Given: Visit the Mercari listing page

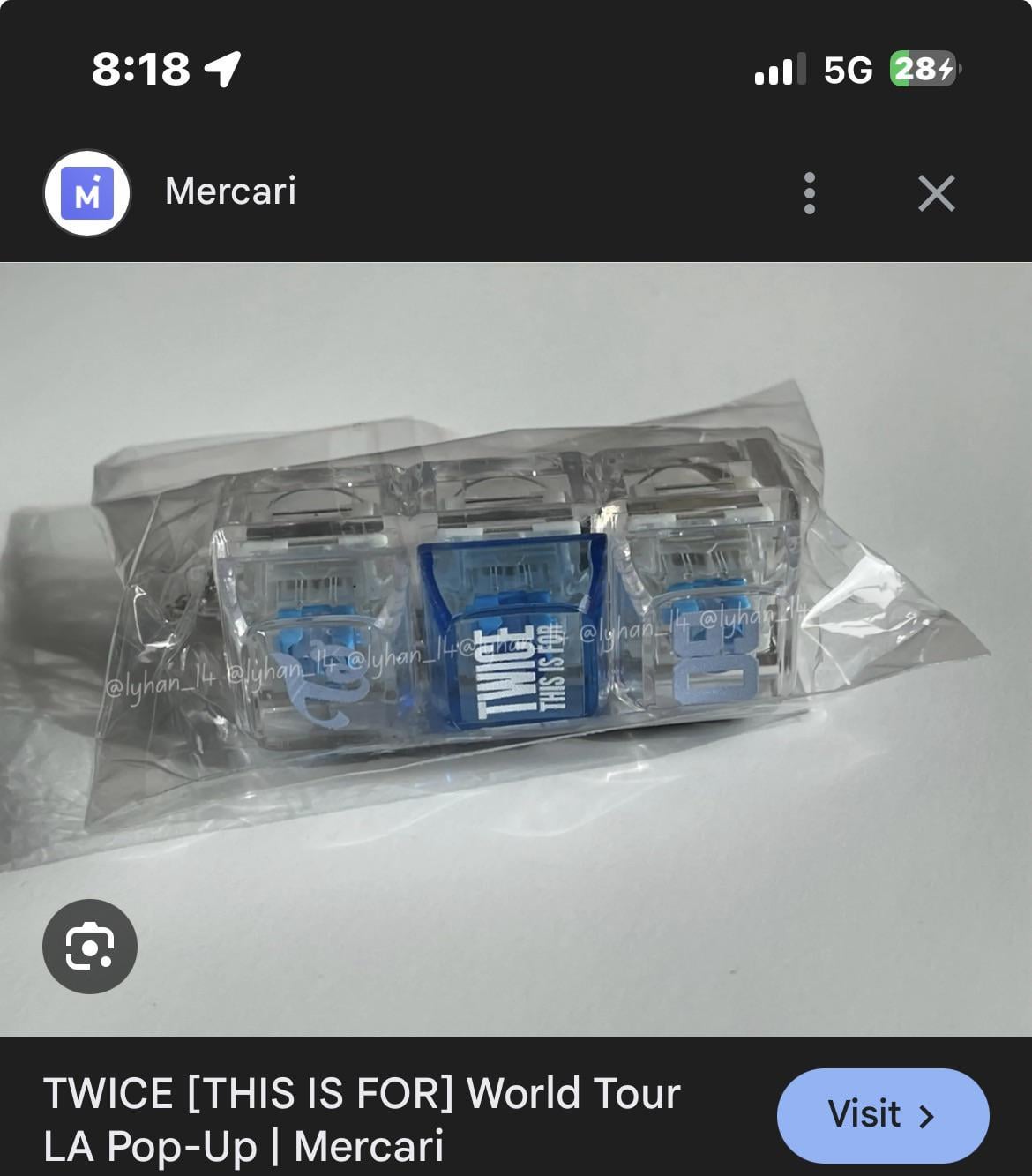Looking at the screenshot, I should tap(882, 1115).
